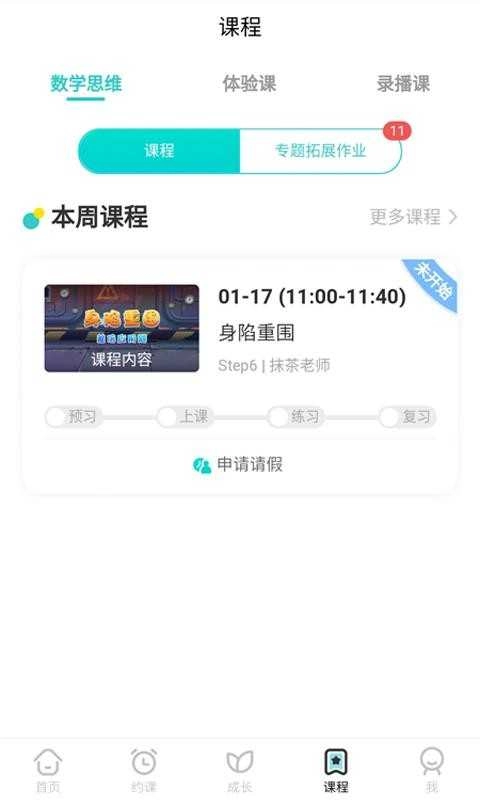Select the 数学思维 tab
Image resolution: width=480 pixels, height=800 pixels.
click(x=86, y=84)
